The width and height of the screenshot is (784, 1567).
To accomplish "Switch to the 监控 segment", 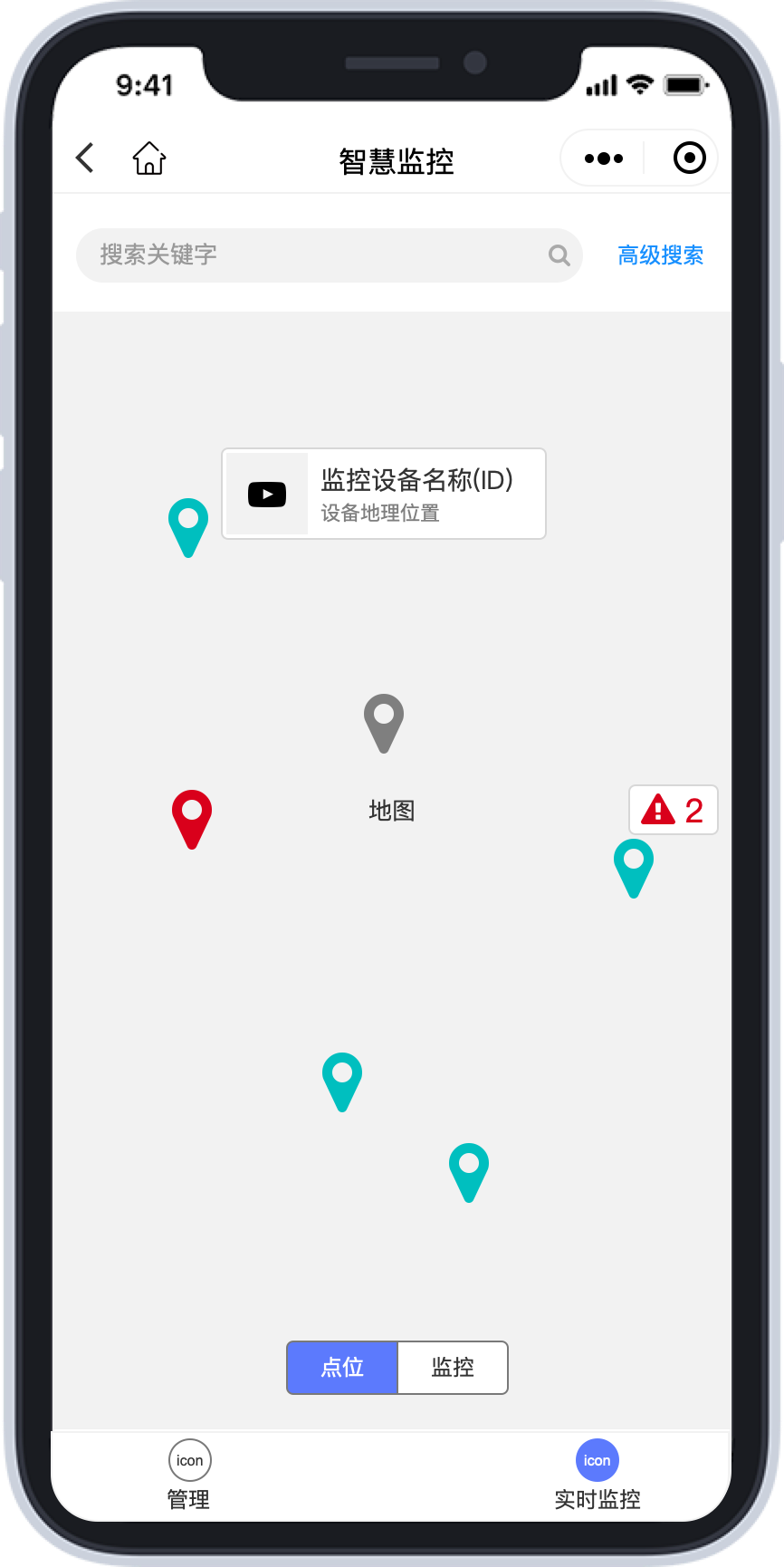I will [453, 1368].
